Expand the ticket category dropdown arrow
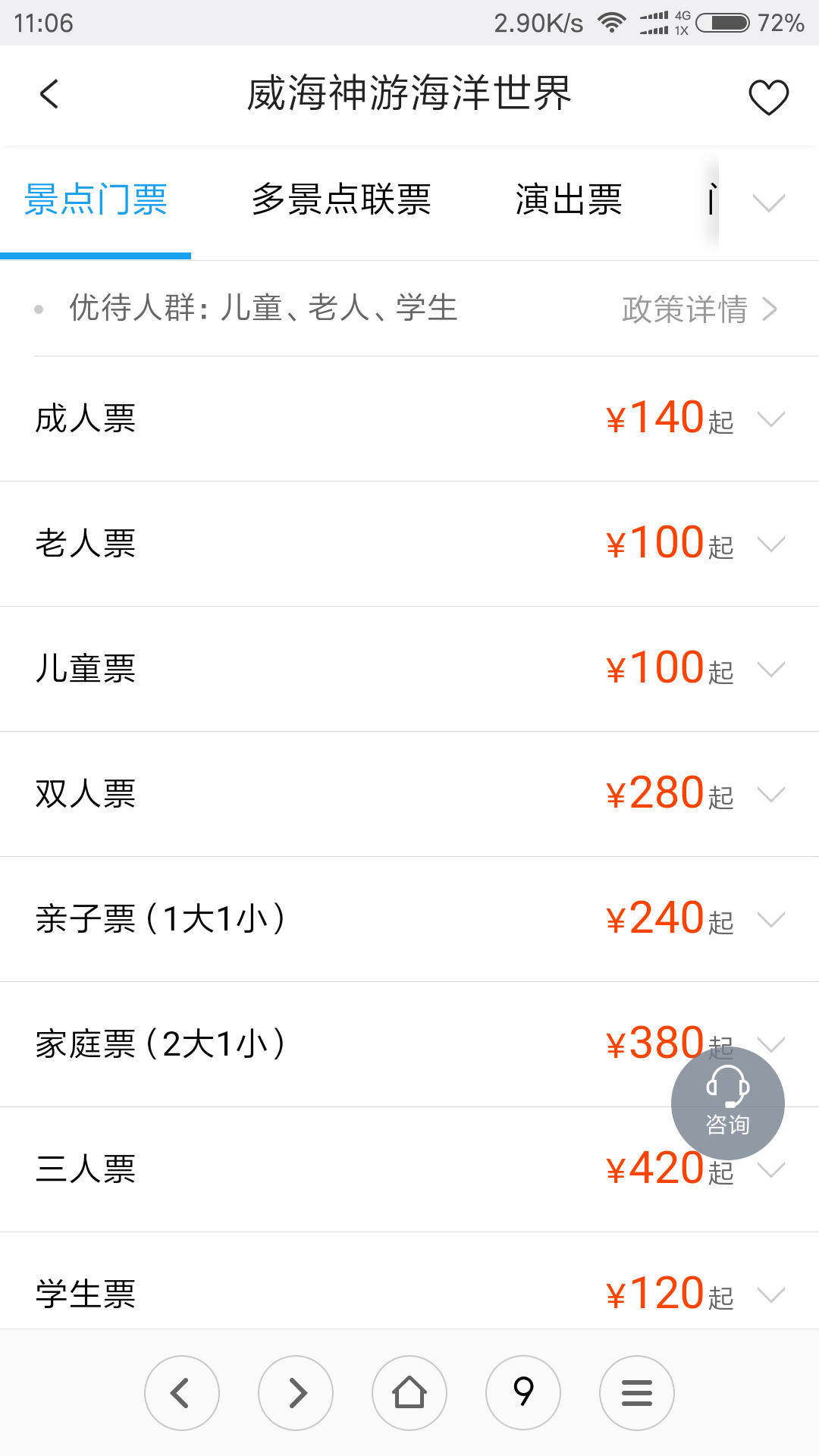The height and width of the screenshot is (1456, 819). tap(768, 202)
